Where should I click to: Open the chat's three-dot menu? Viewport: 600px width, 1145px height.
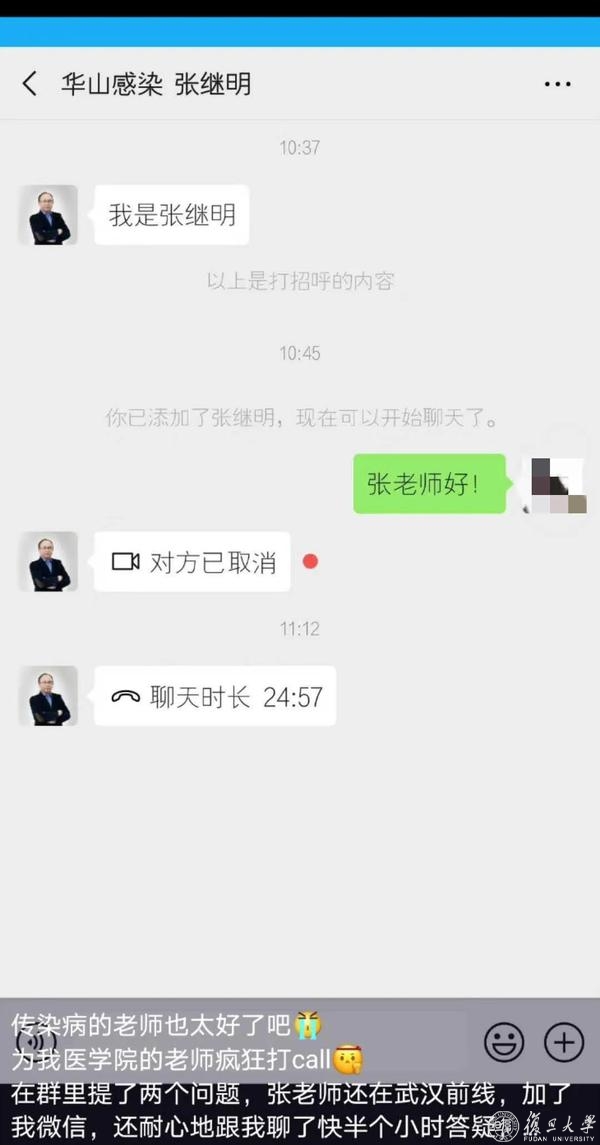(x=557, y=84)
